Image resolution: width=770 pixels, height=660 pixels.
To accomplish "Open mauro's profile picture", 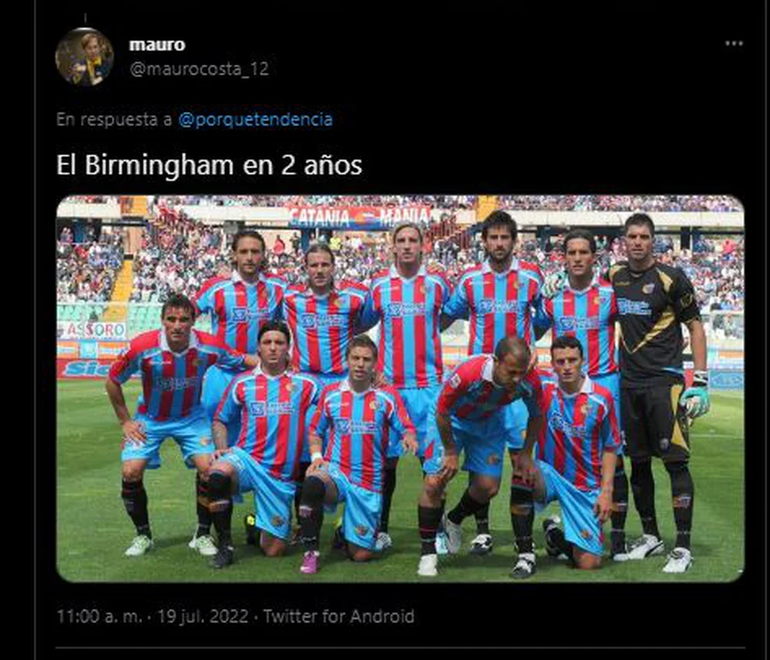I will pos(84,56).
